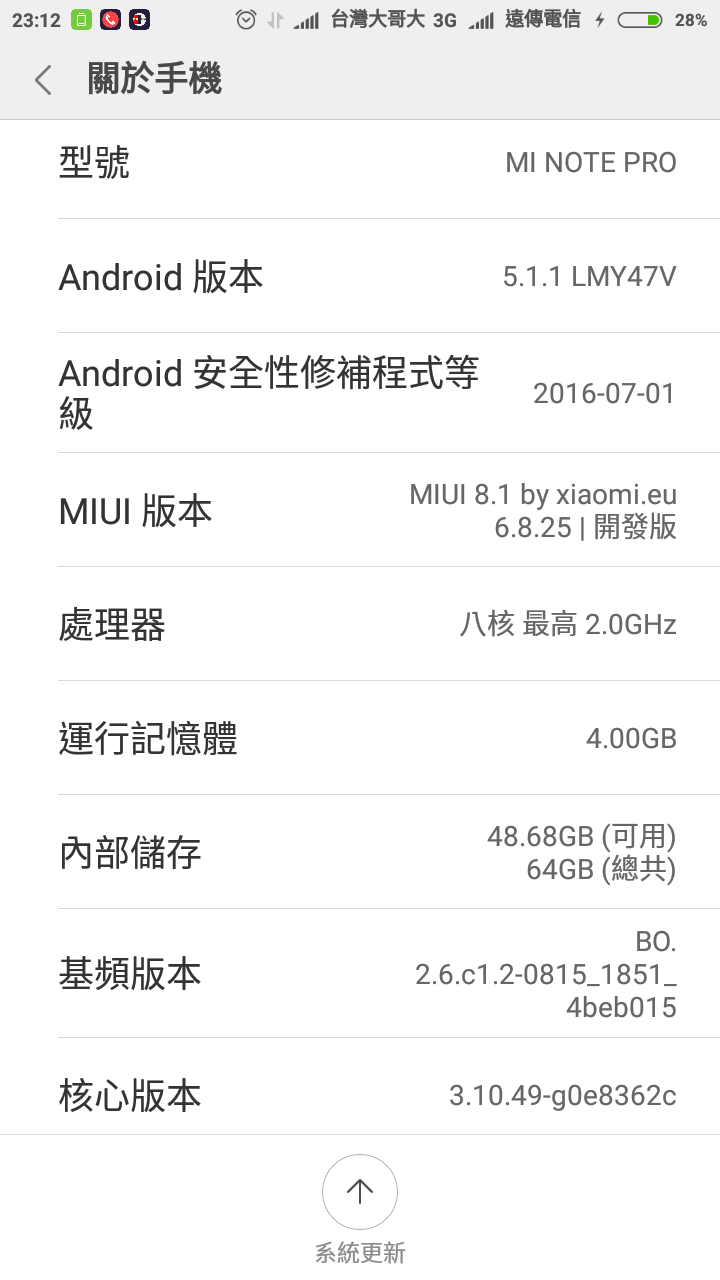The width and height of the screenshot is (720, 1280).
Task: Tap the 基頻版本 row
Action: (360, 973)
